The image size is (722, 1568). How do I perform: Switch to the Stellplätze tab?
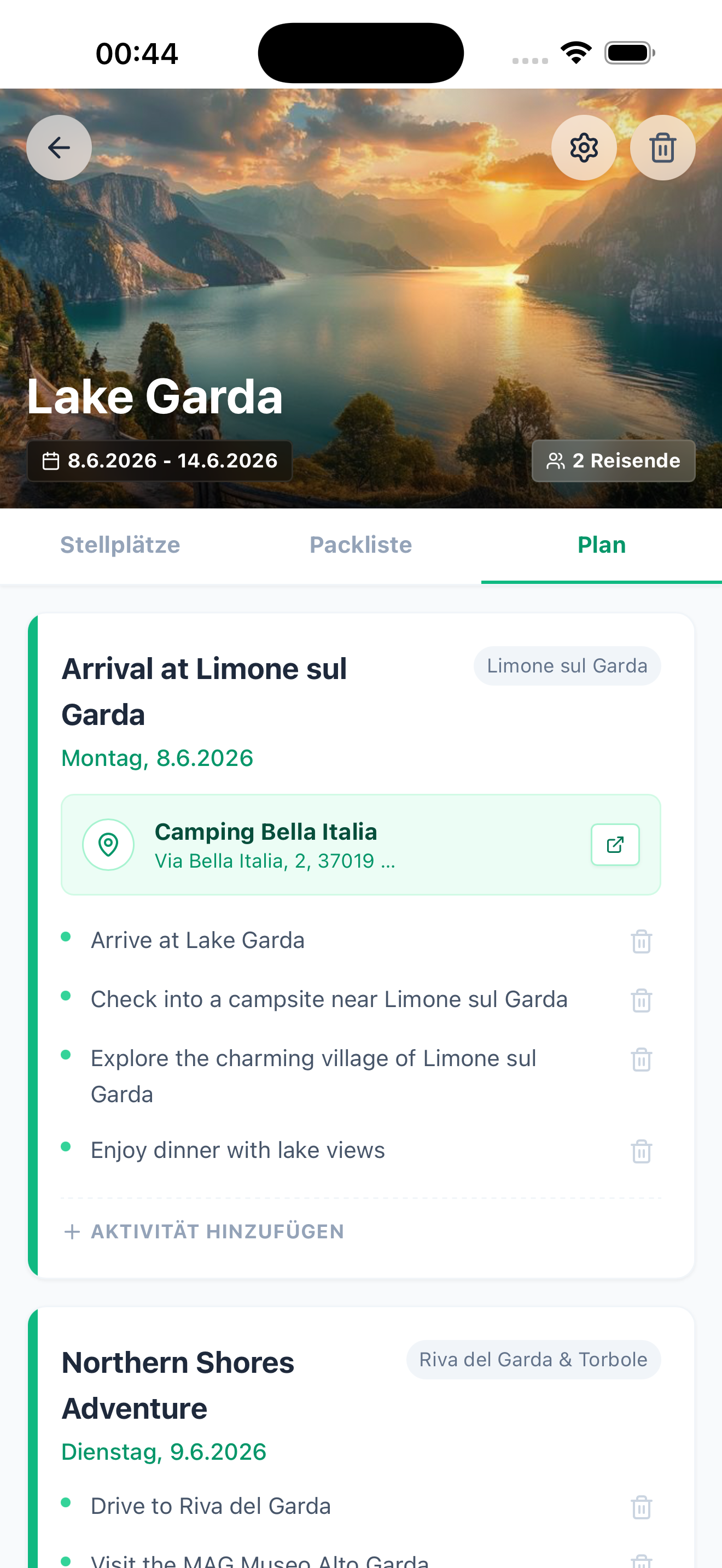(x=120, y=545)
